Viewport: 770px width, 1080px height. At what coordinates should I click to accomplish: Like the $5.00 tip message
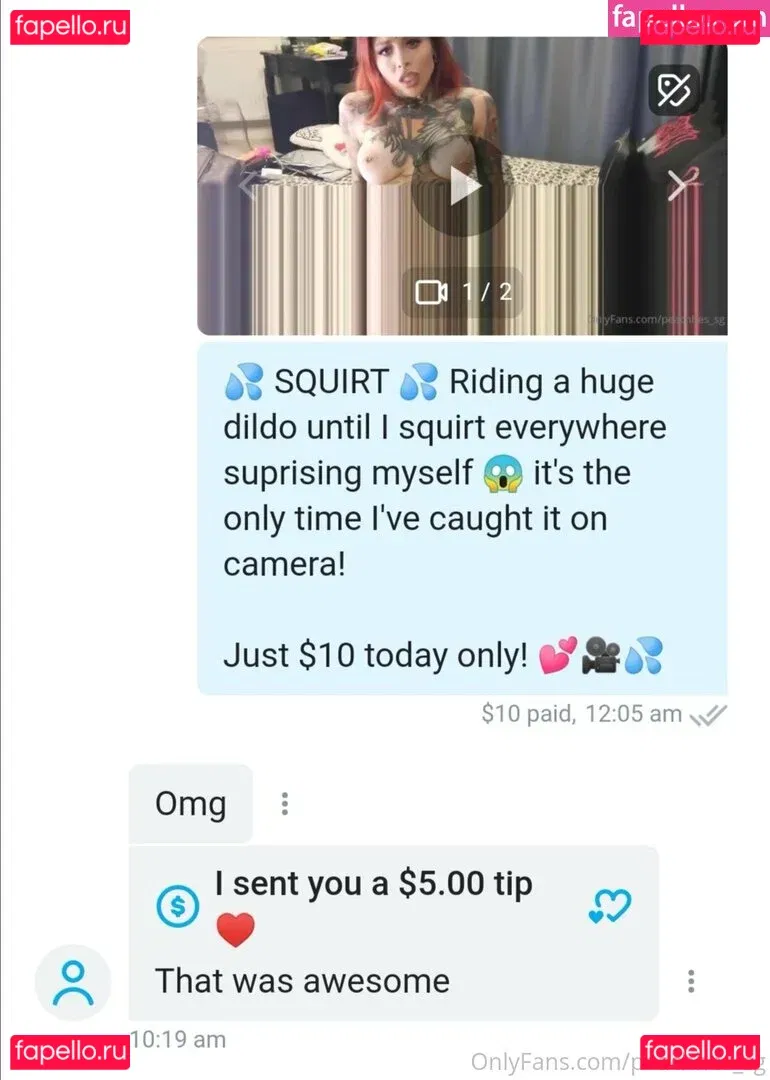(610, 906)
